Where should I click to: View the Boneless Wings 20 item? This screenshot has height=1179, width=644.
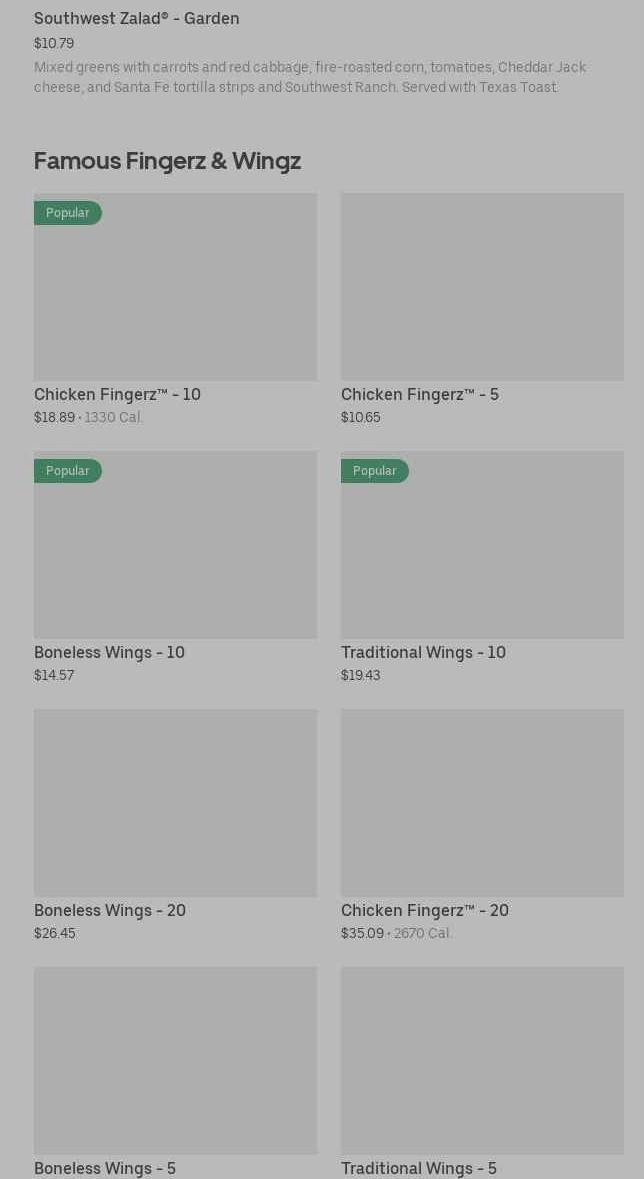point(175,826)
